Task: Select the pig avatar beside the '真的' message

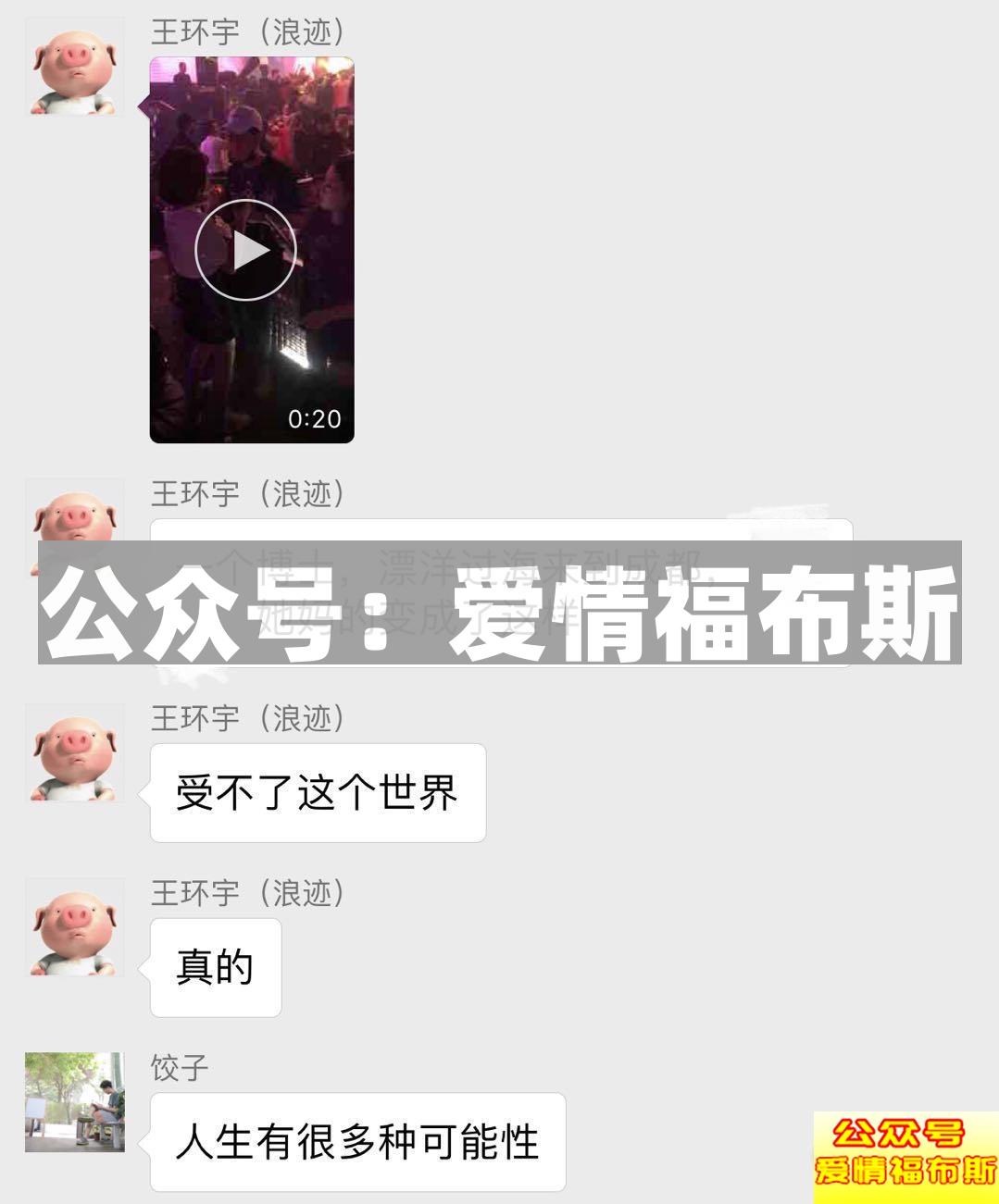Action: 74,928
